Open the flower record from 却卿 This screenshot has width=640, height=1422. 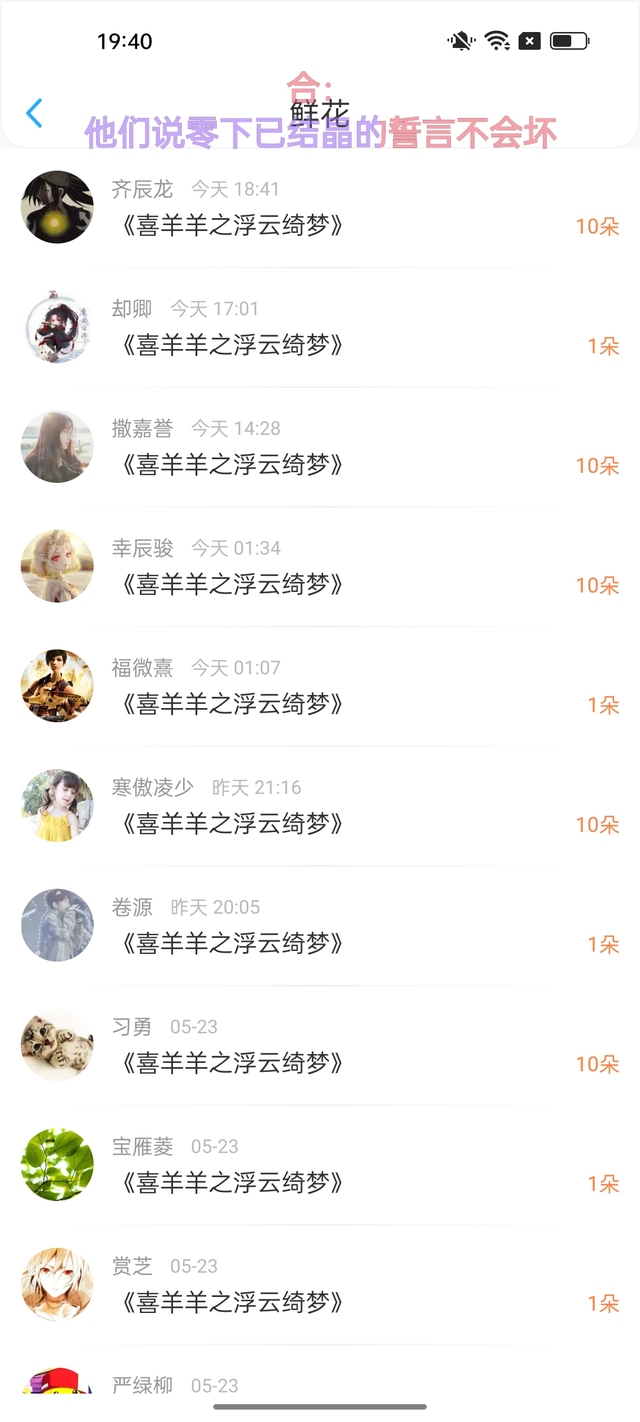(x=320, y=328)
